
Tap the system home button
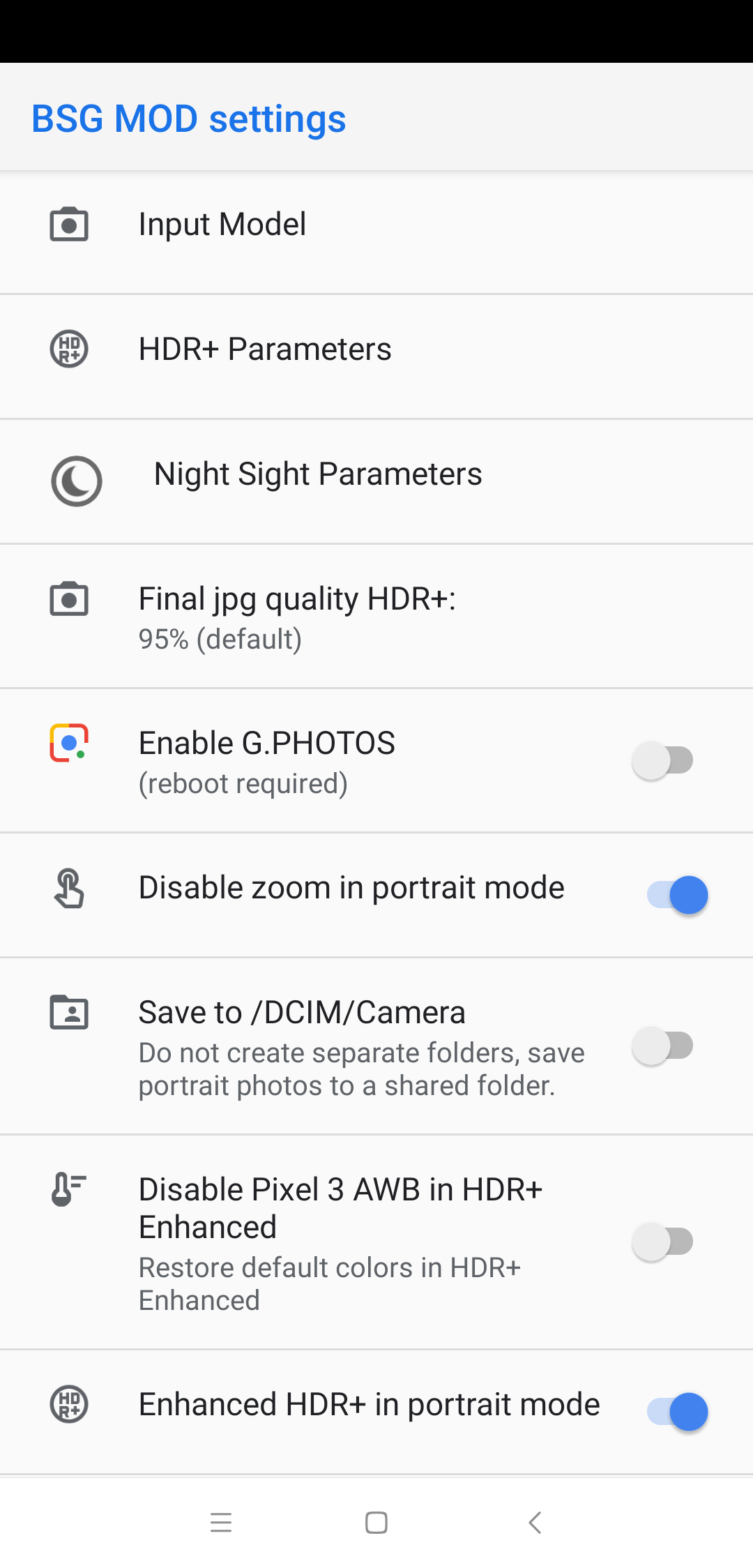tap(376, 1523)
